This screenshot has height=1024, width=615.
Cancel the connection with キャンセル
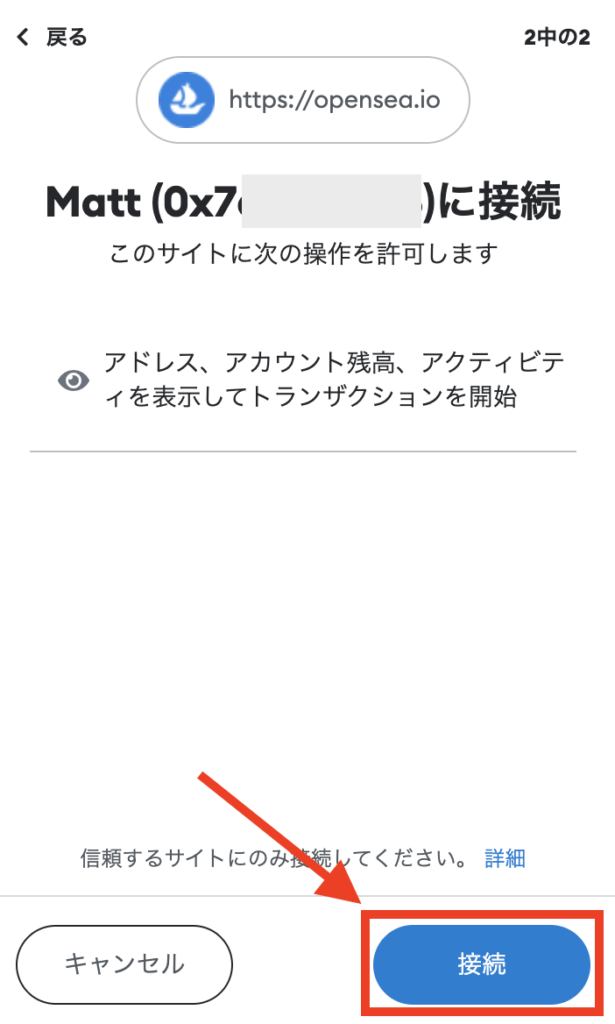pos(124,964)
